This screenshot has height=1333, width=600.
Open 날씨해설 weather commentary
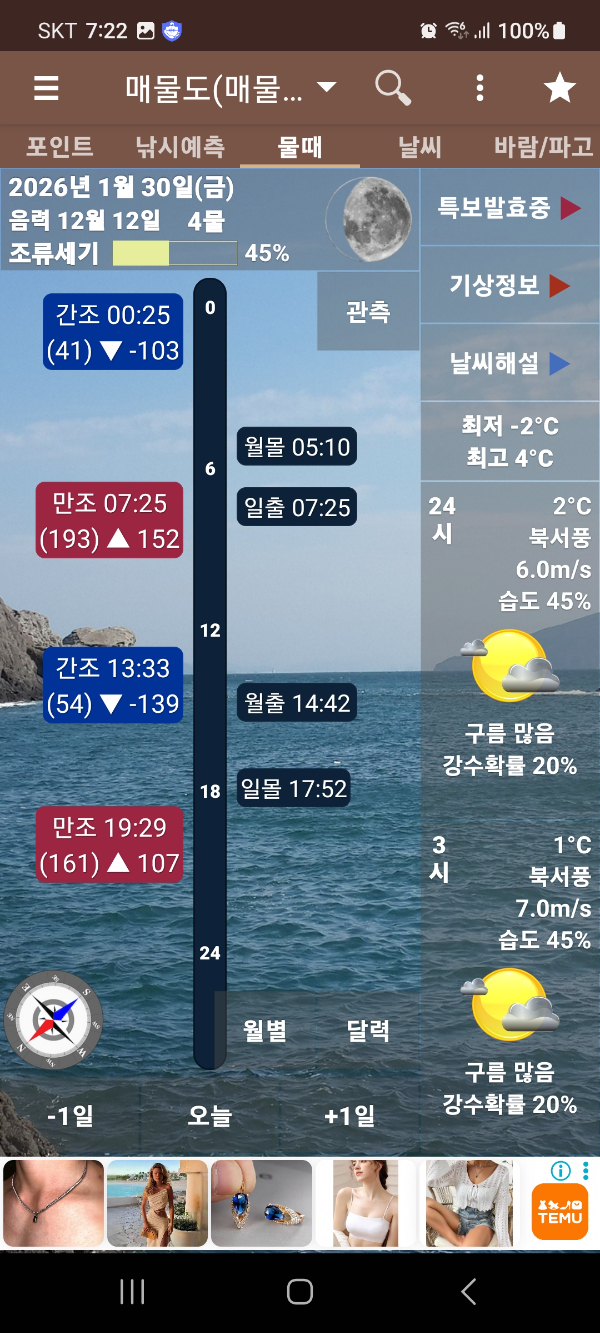coord(509,363)
